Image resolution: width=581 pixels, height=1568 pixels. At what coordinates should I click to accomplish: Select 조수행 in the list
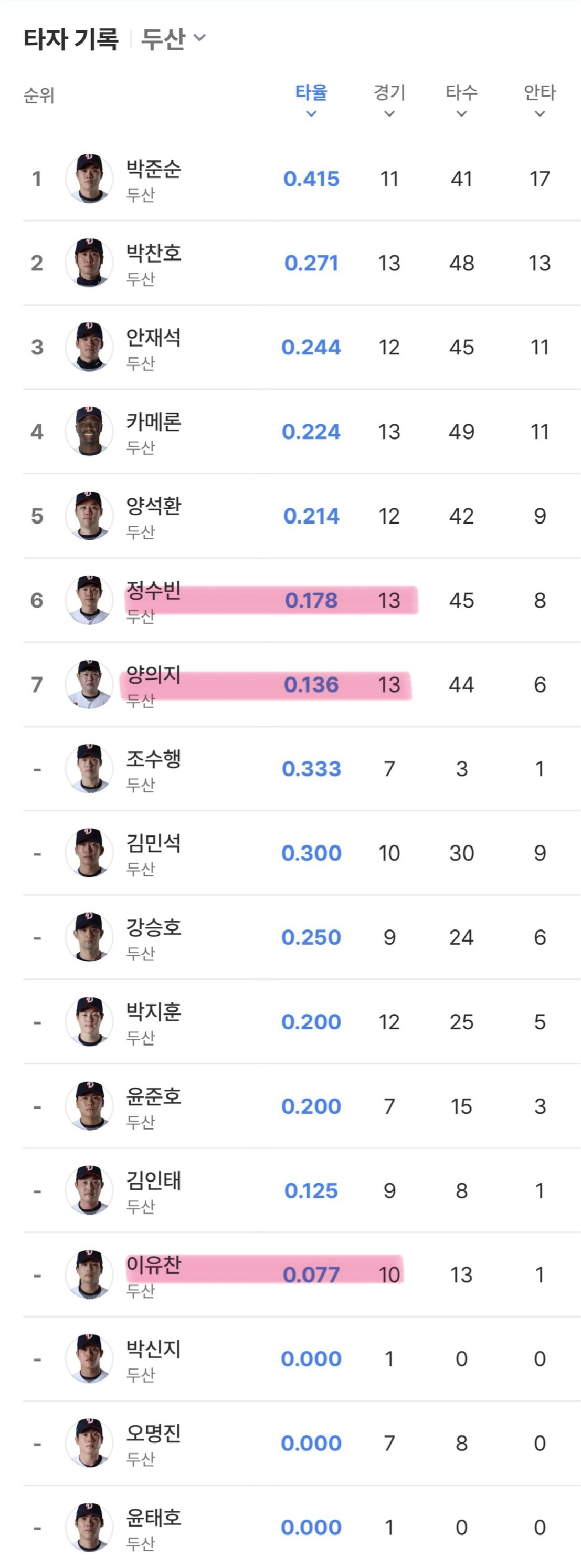tap(302, 769)
